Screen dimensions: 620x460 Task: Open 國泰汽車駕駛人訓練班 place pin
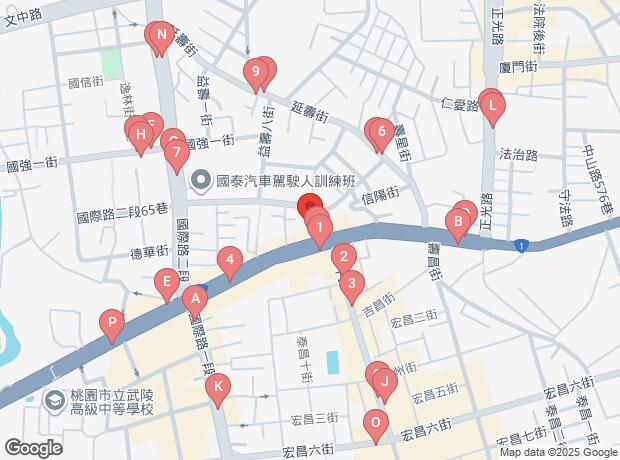(x=200, y=181)
